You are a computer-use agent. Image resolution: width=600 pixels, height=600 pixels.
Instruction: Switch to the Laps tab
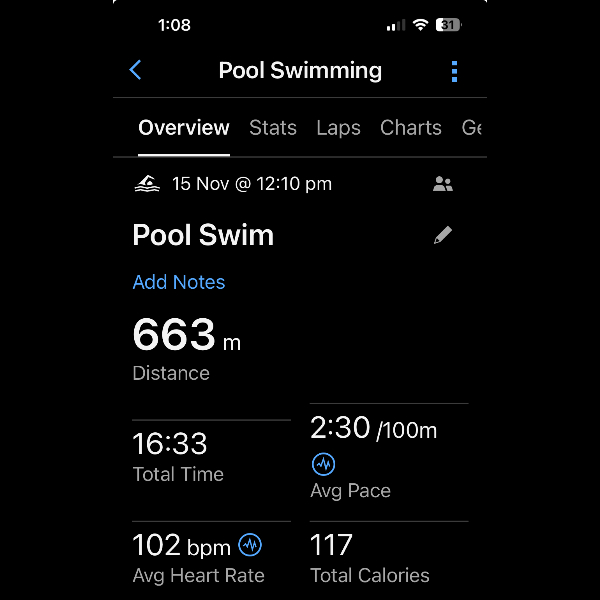(338, 128)
